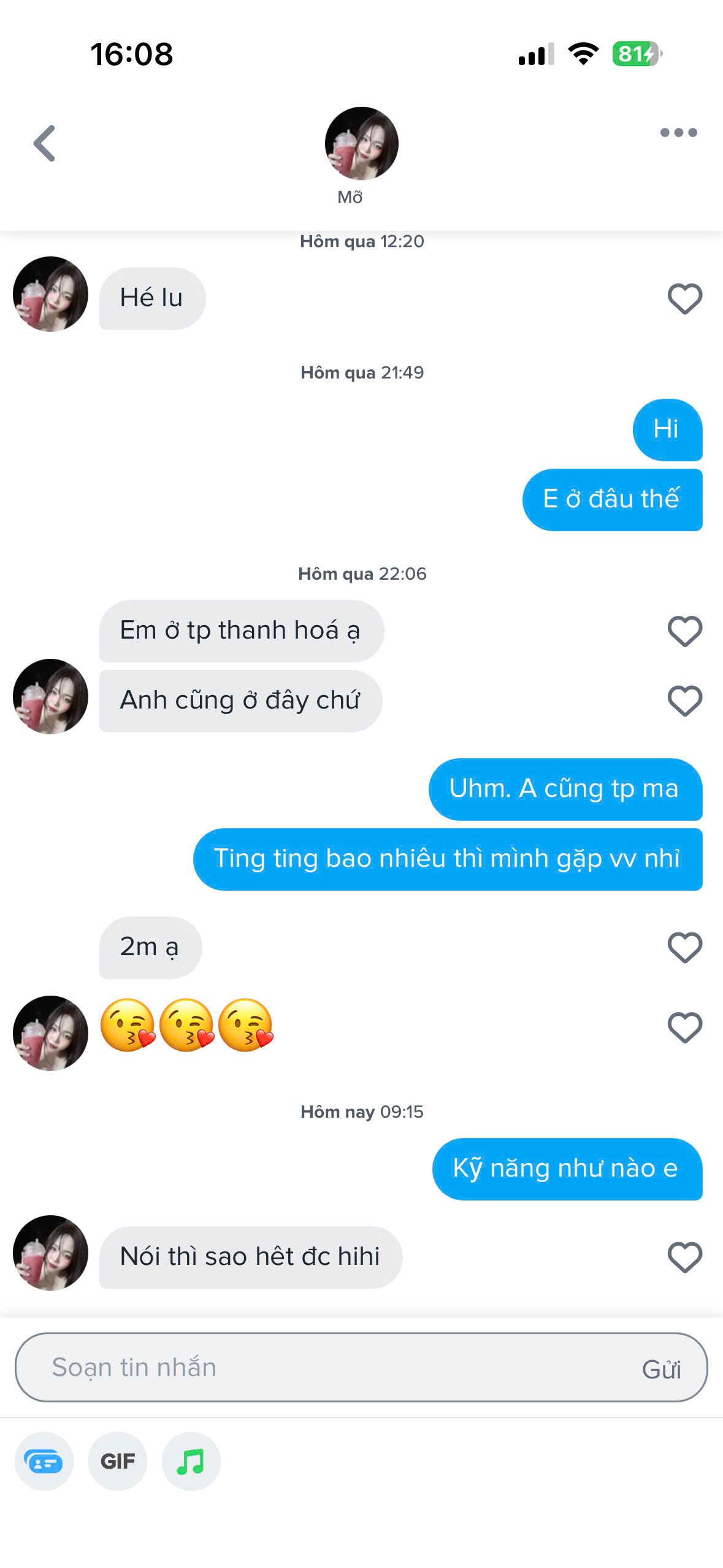Open Mỡ's profile photo in header
The height and width of the screenshot is (1568, 723).
pyautogui.click(x=361, y=144)
